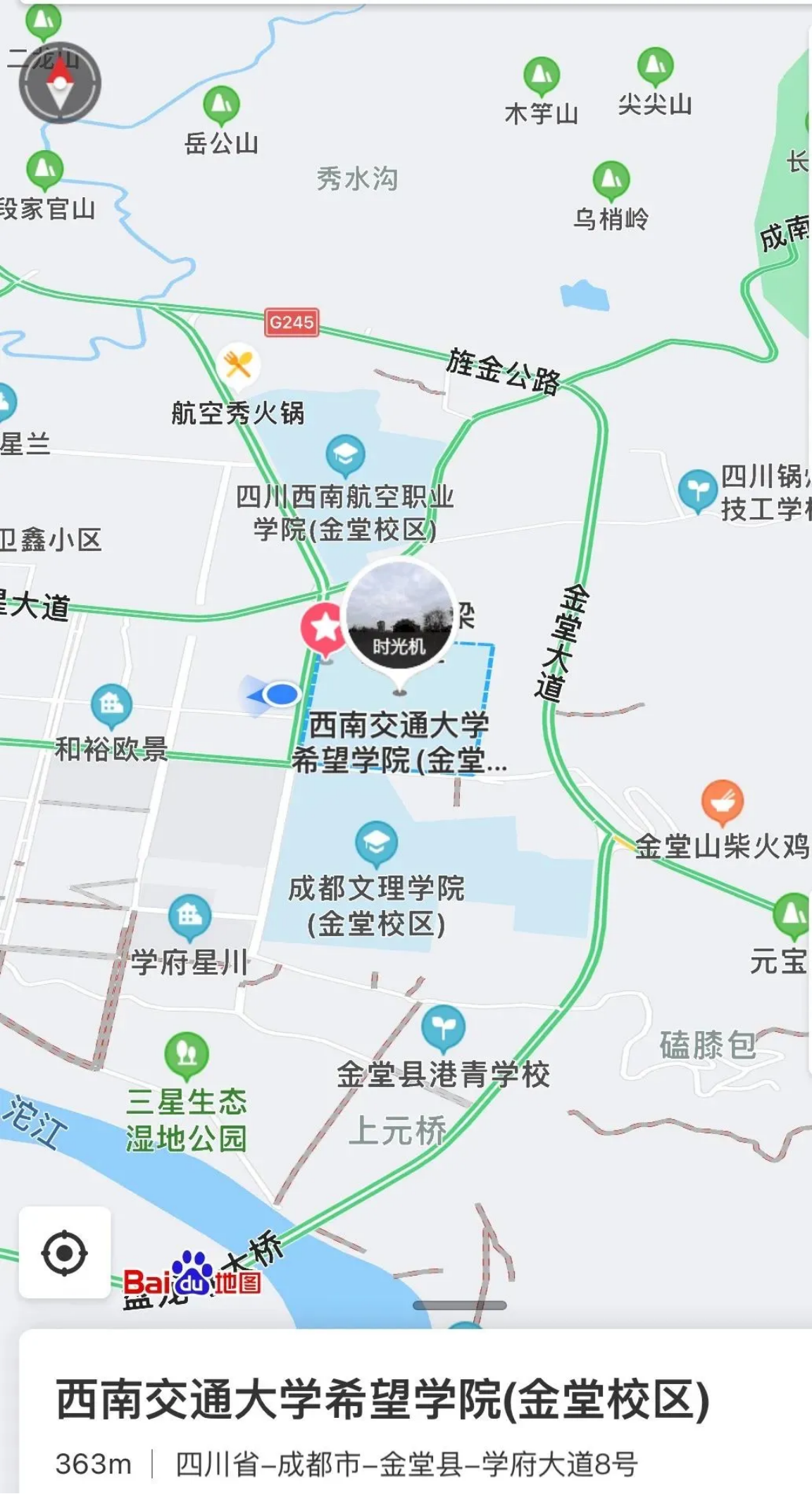Image resolution: width=812 pixels, height=1494 pixels.
Task: Select the 四川西南航空职业学院 school marker
Action: tap(345, 455)
